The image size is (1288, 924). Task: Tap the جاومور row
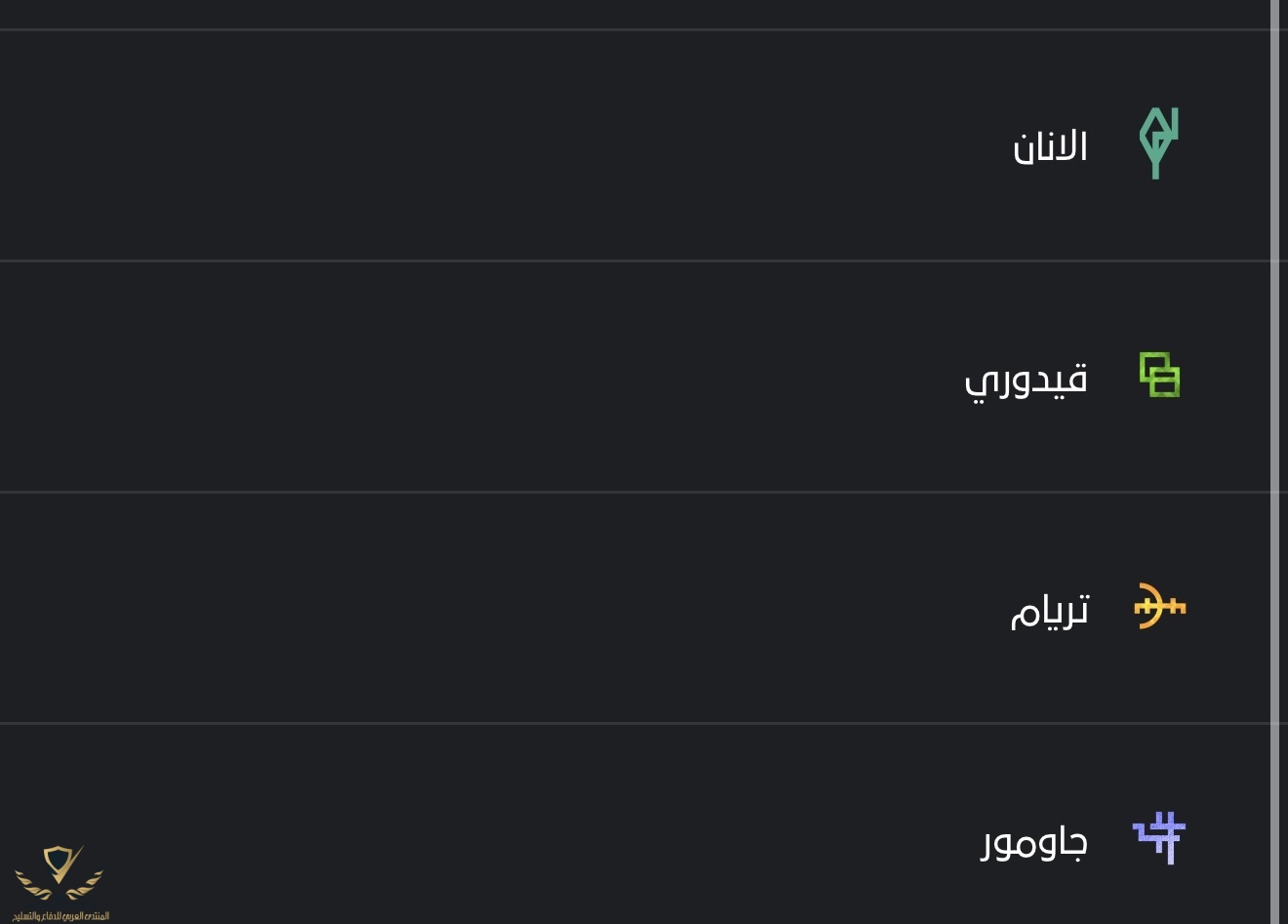(x=1034, y=840)
